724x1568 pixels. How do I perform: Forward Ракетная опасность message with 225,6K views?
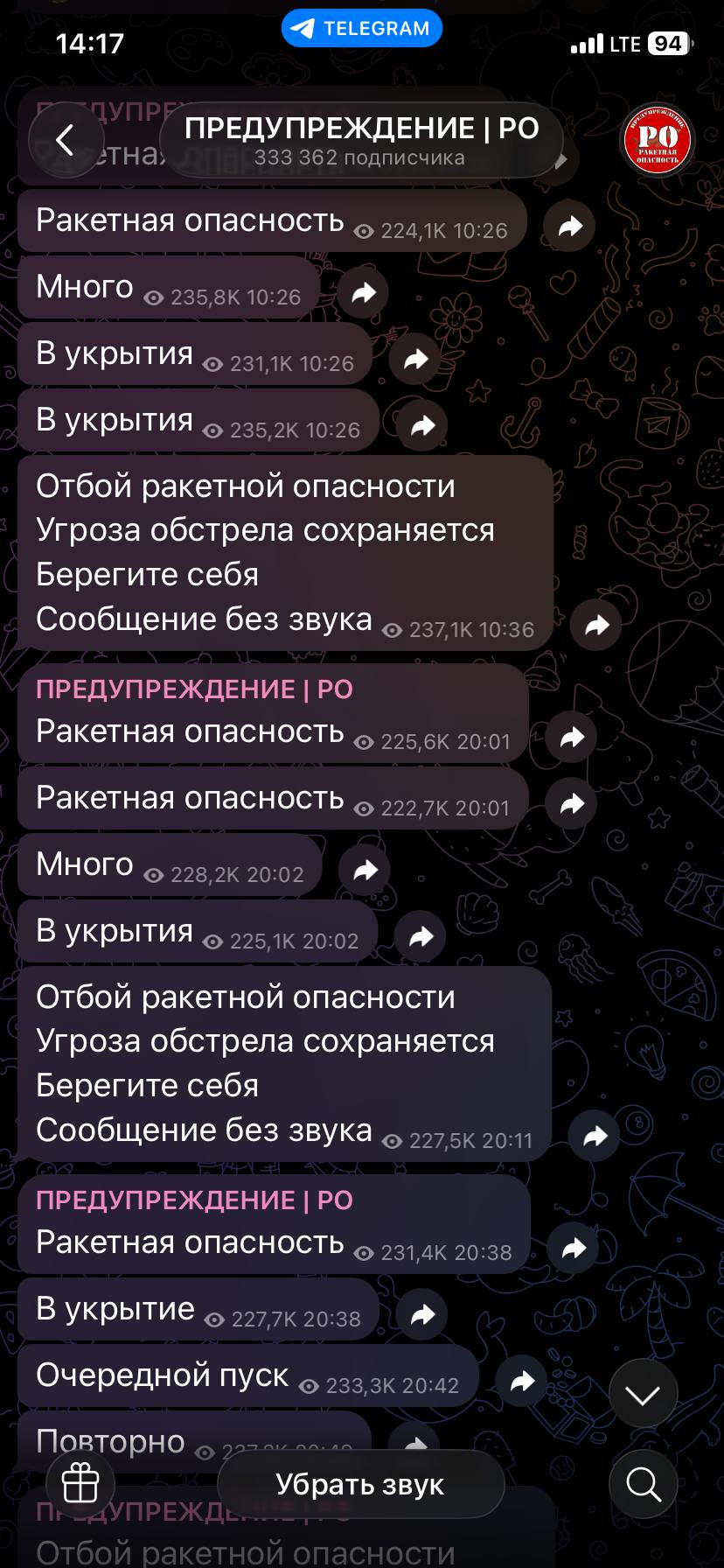point(572,737)
